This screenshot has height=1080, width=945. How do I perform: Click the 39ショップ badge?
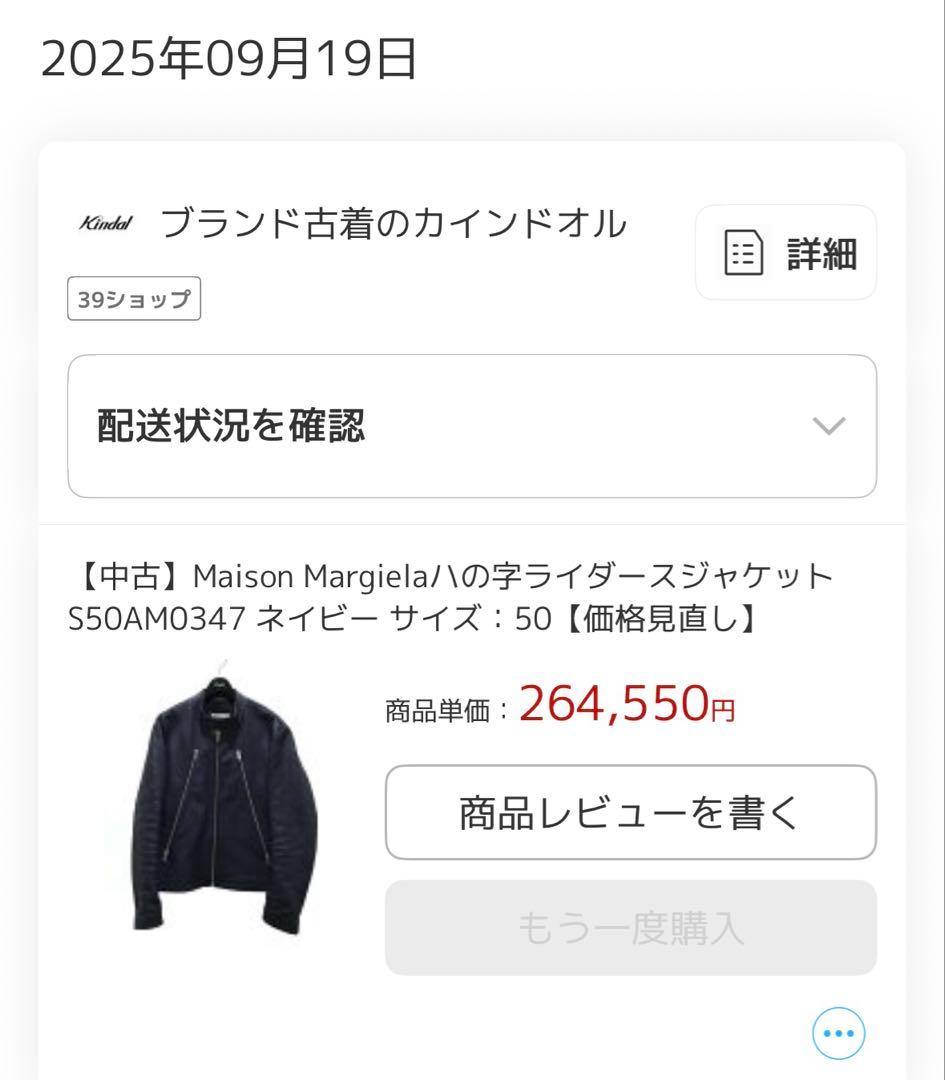(x=132, y=298)
